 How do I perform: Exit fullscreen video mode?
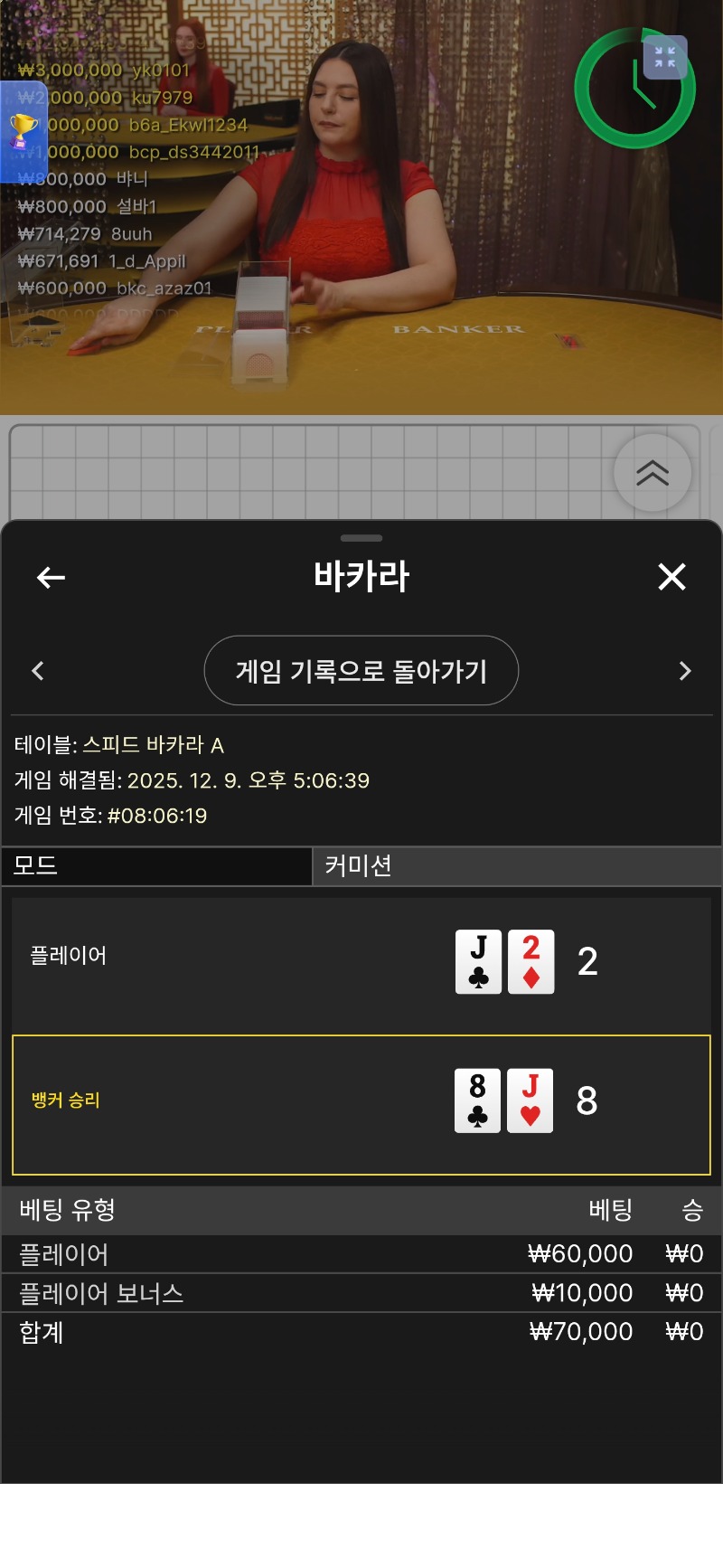click(665, 57)
